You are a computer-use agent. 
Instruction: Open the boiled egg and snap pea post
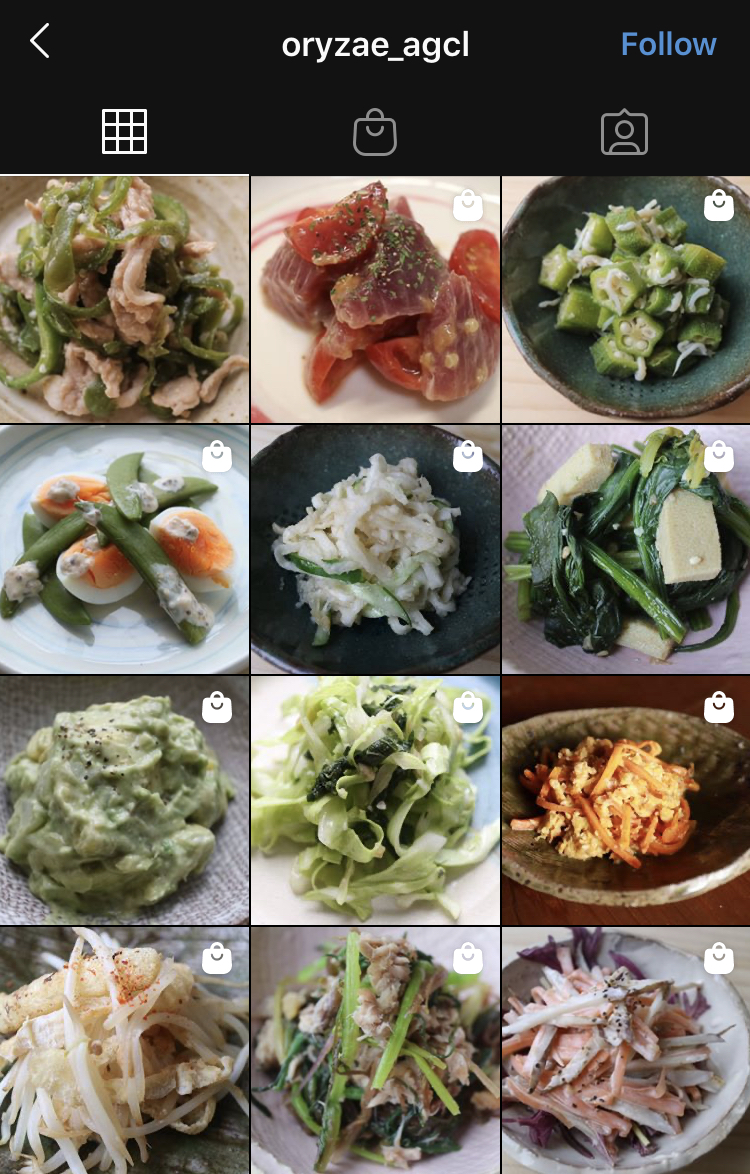pos(124,549)
